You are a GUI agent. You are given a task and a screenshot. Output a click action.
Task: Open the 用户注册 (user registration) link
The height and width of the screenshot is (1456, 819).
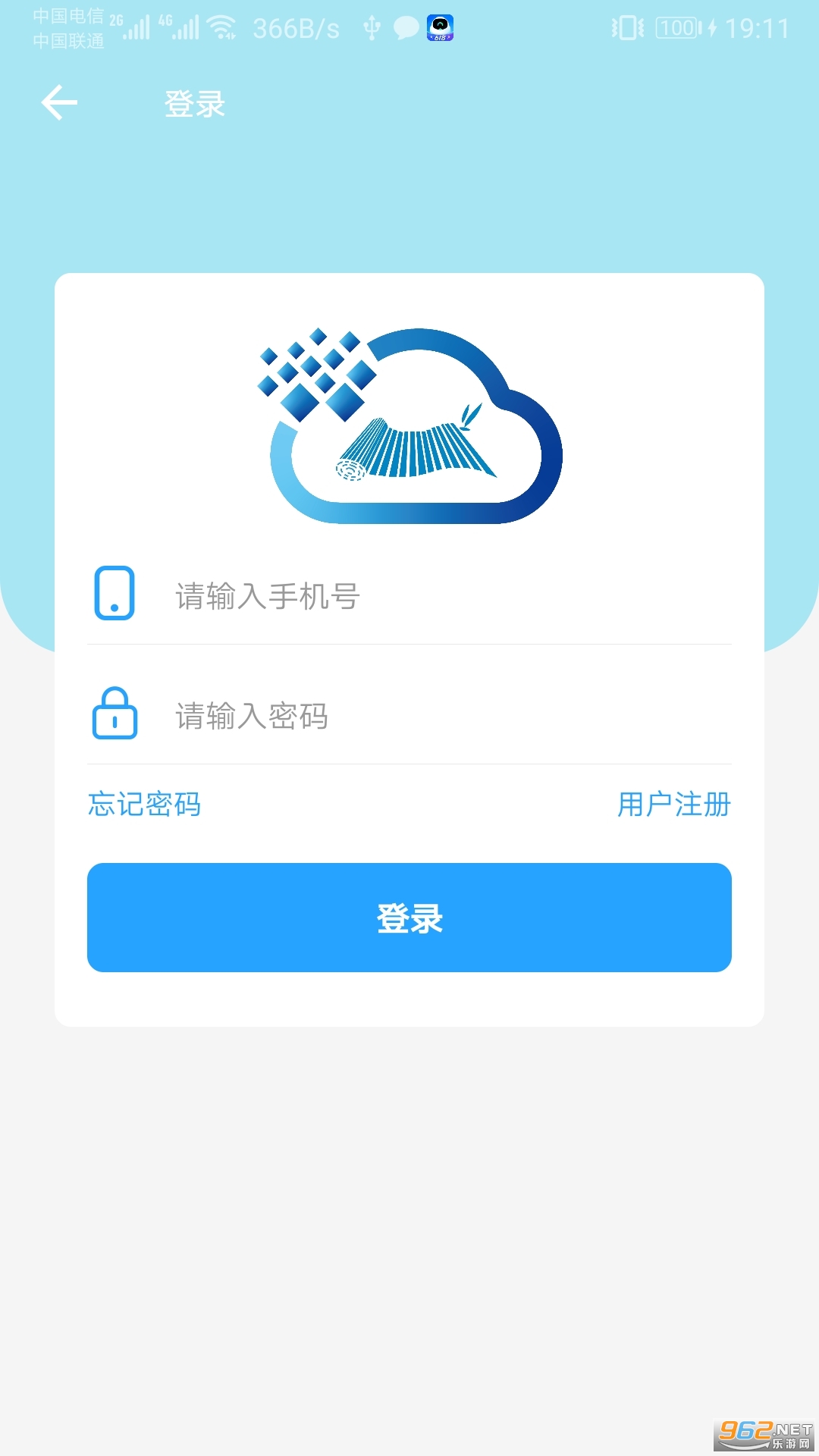tap(673, 805)
